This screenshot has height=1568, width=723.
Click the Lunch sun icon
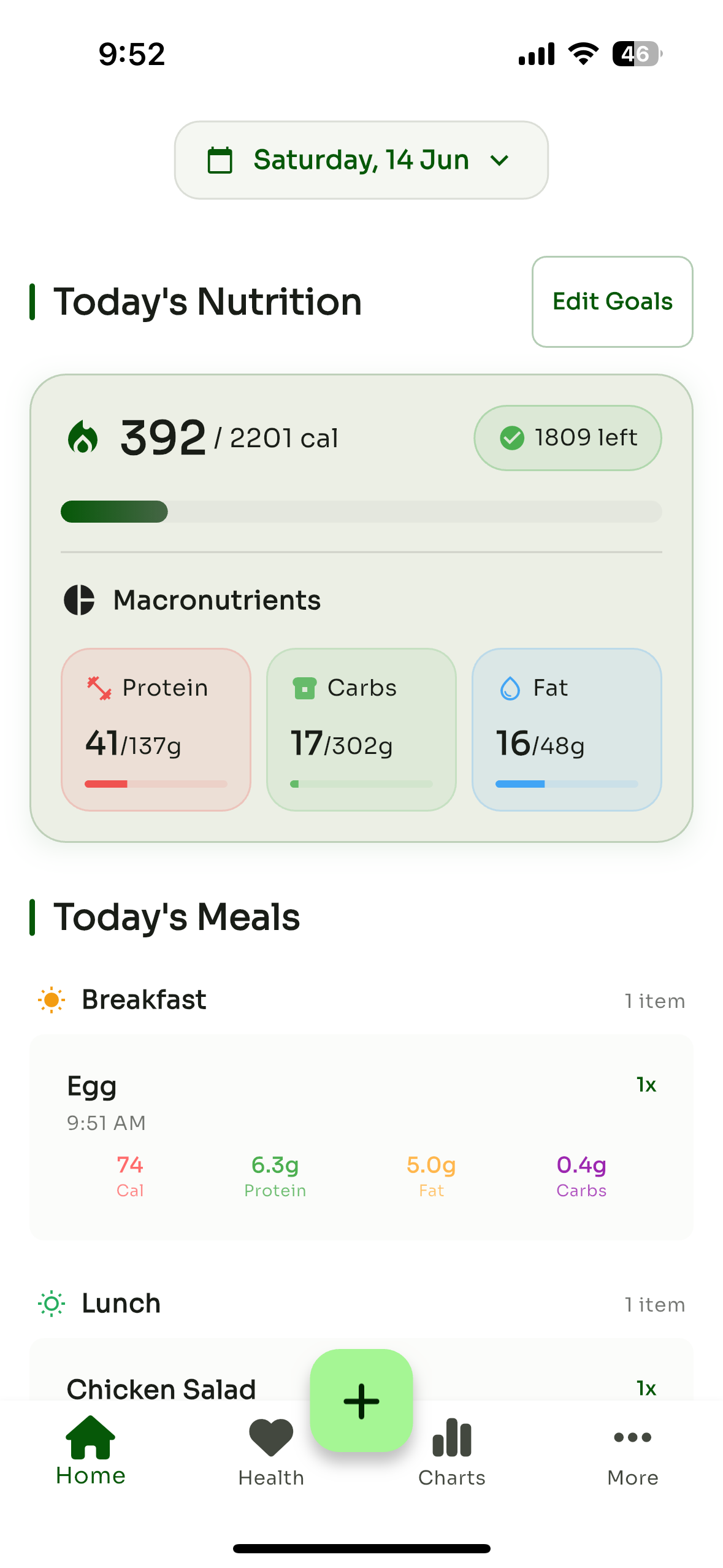(x=51, y=1303)
